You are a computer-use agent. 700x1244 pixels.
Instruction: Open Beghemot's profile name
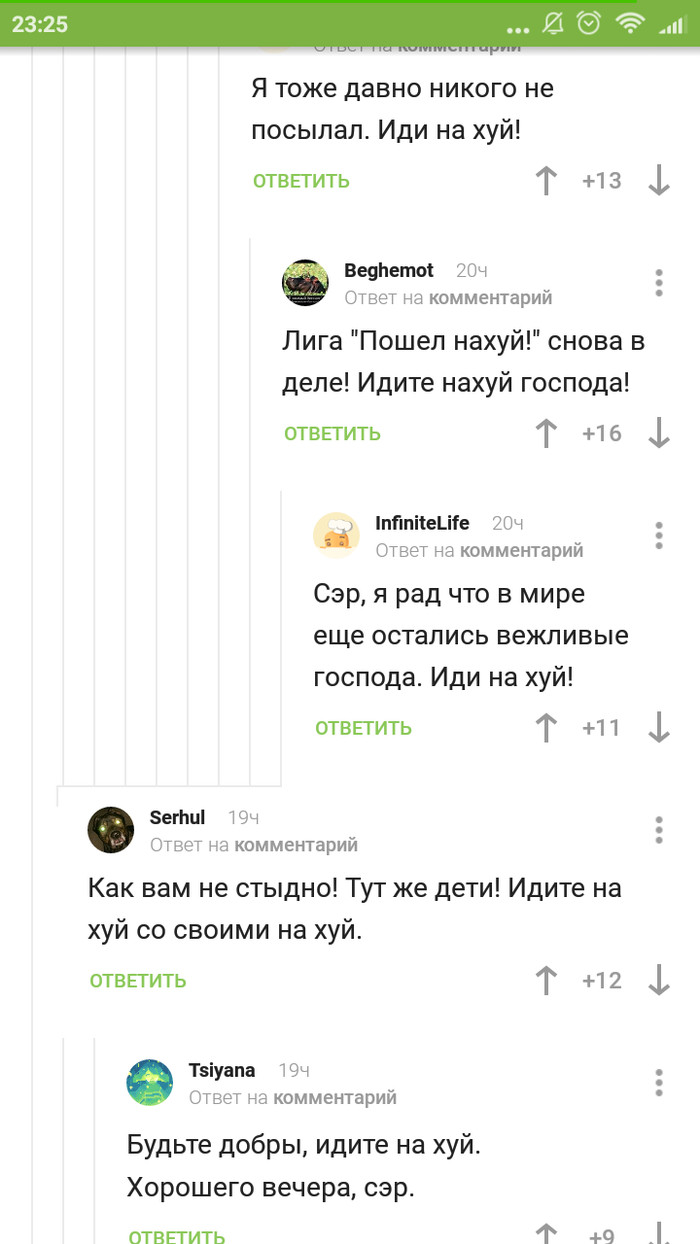point(389,270)
